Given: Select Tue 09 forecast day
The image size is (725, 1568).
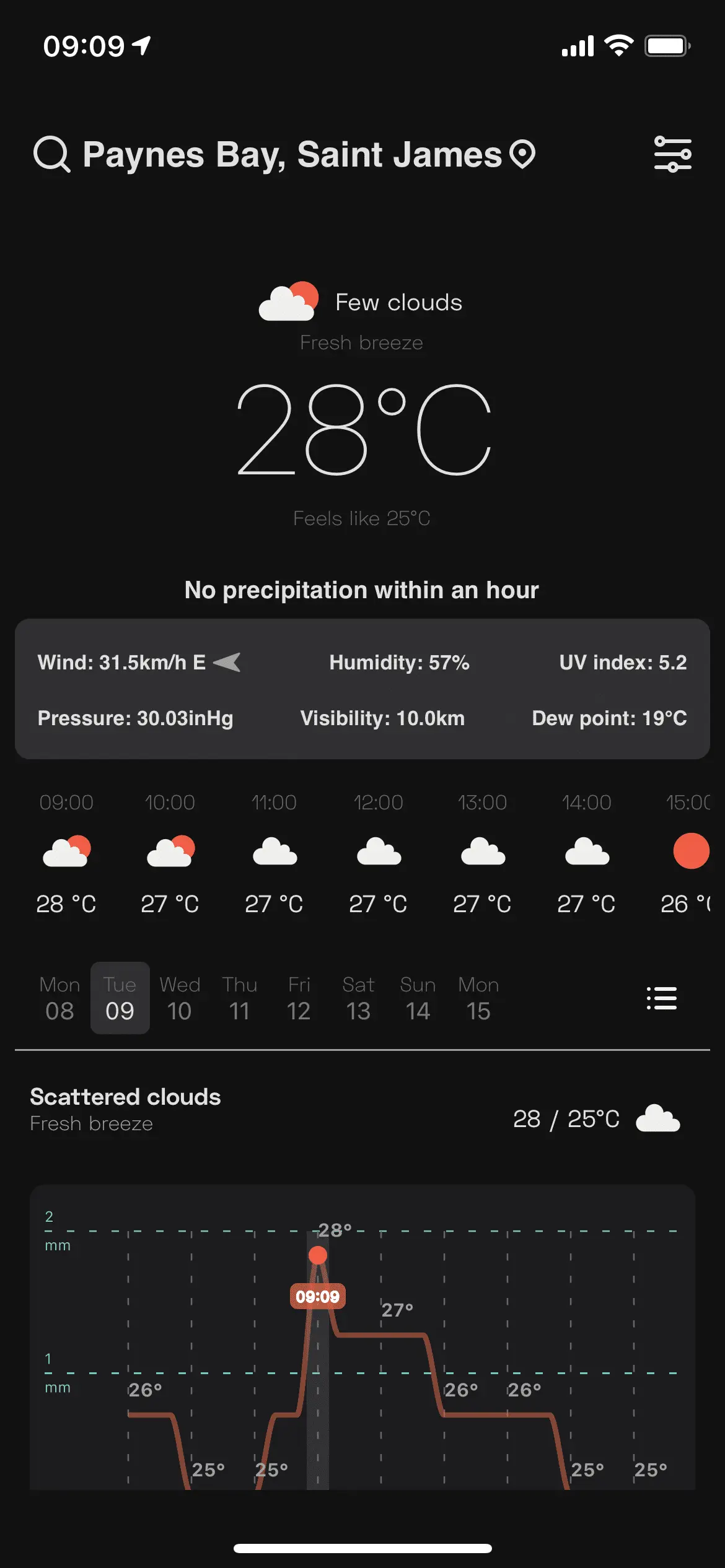Looking at the screenshot, I should pyautogui.click(x=120, y=998).
